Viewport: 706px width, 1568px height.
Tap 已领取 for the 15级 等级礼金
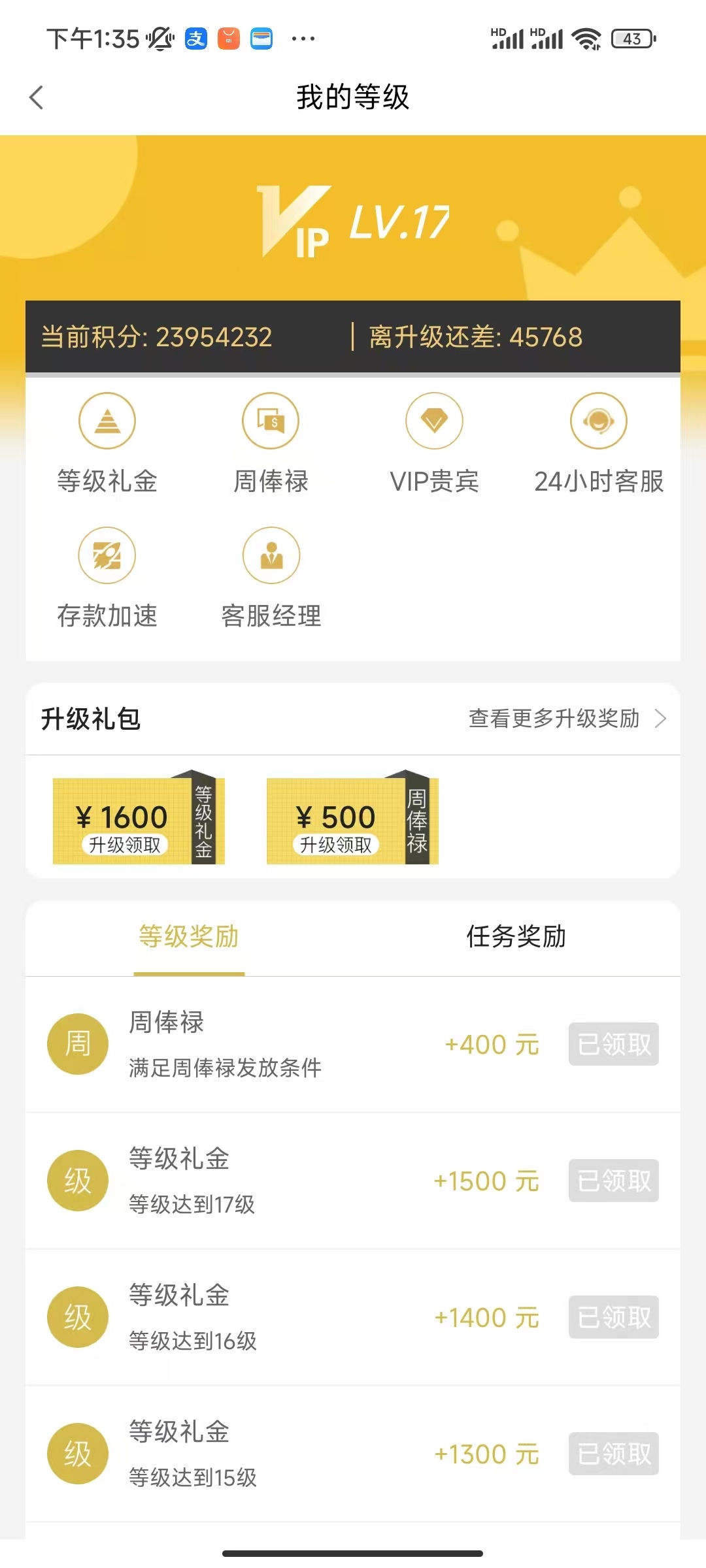613,1454
